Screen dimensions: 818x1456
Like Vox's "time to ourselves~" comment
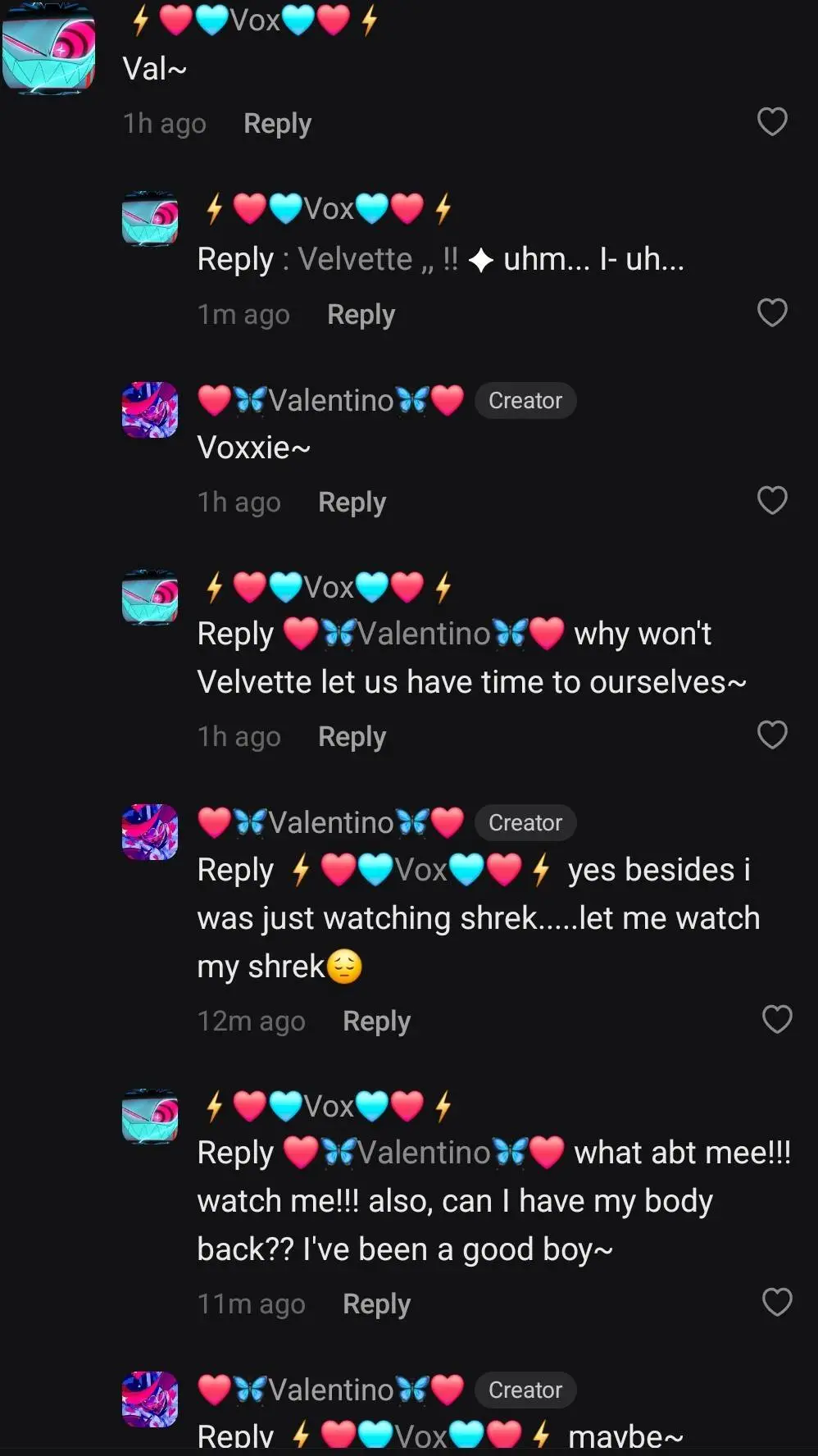tap(771, 735)
